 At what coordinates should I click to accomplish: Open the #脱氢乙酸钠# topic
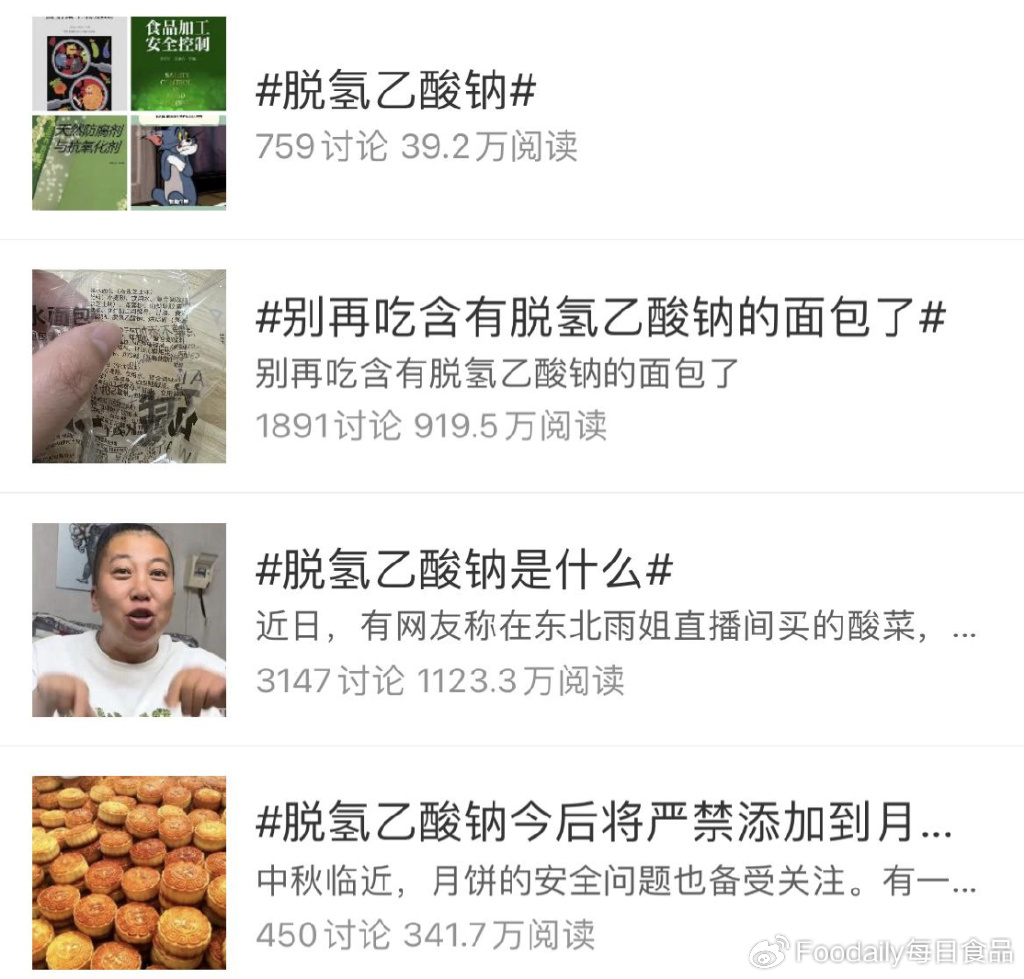tap(396, 92)
